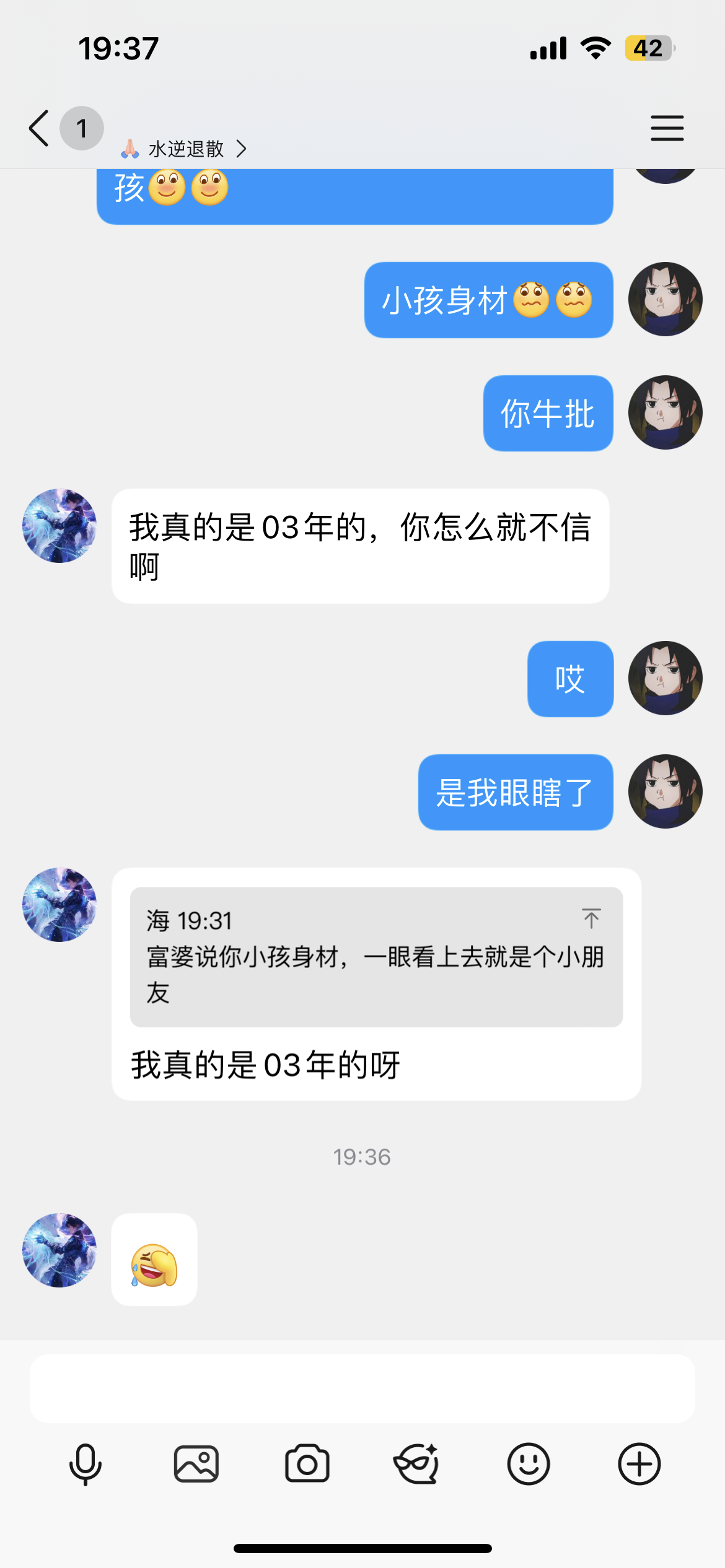Start a voice message with the microphone
The height and width of the screenshot is (1568, 725).
tap(86, 1464)
